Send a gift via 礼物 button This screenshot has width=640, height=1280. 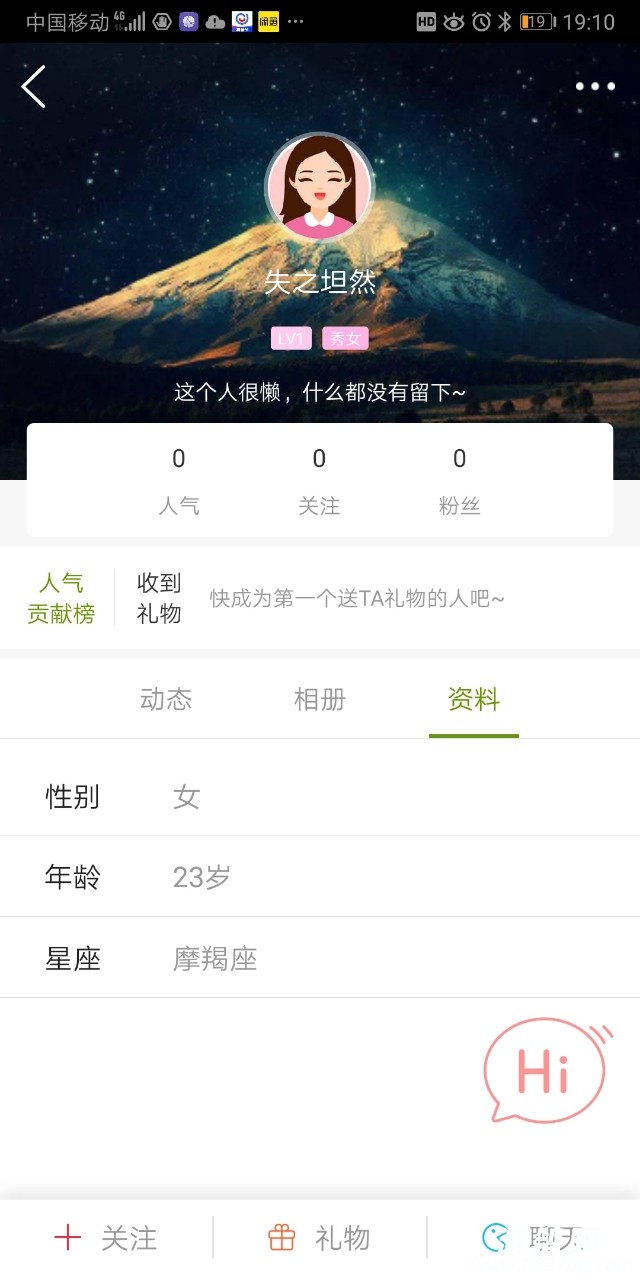point(320,1238)
